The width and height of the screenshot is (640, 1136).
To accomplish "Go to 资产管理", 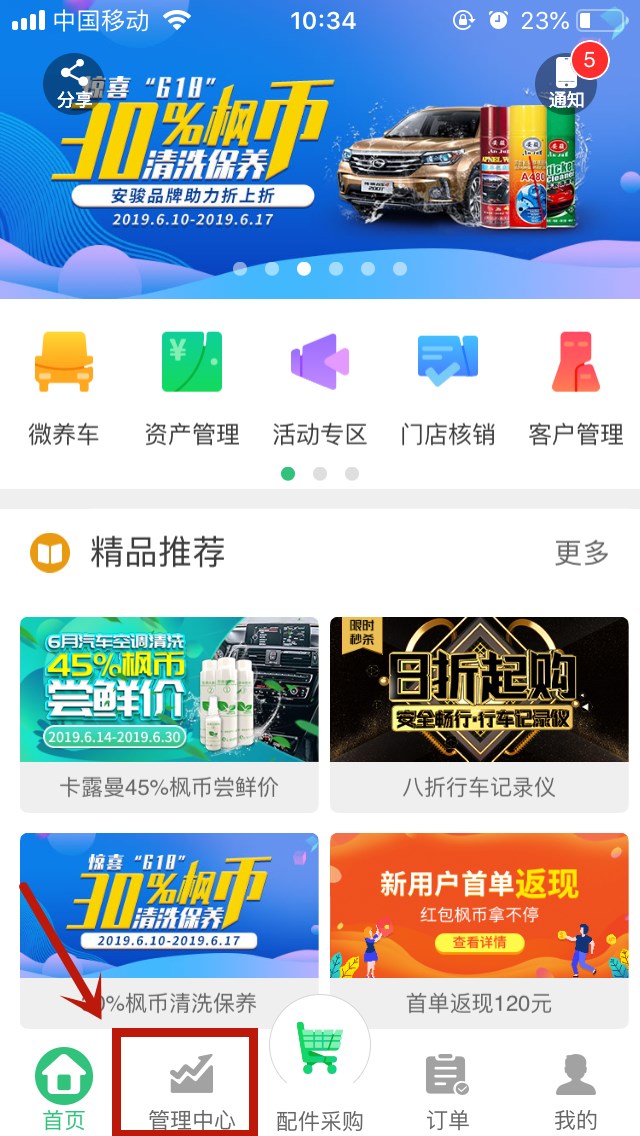I will pyautogui.click(x=192, y=388).
